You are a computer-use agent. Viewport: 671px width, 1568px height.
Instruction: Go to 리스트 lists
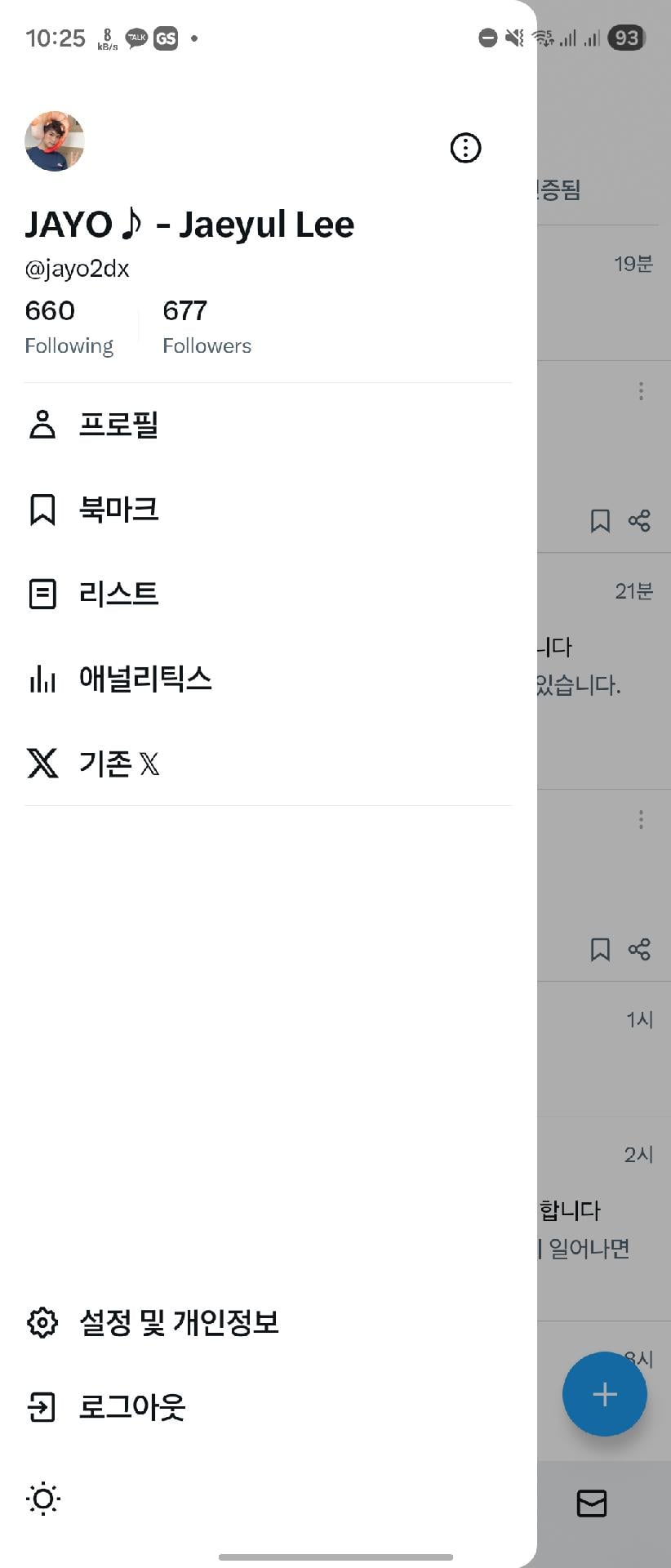pyautogui.click(x=118, y=594)
